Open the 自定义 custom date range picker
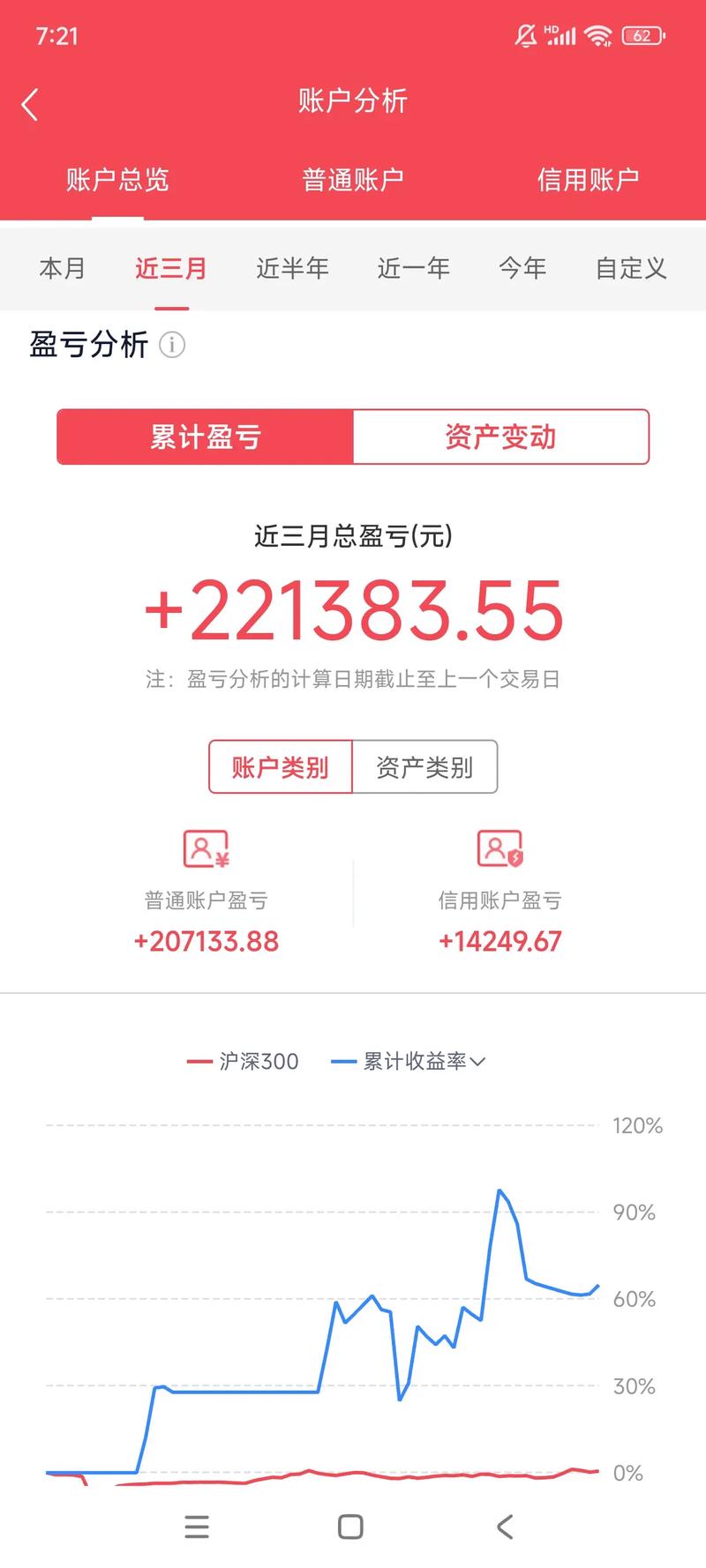 pos(628,268)
